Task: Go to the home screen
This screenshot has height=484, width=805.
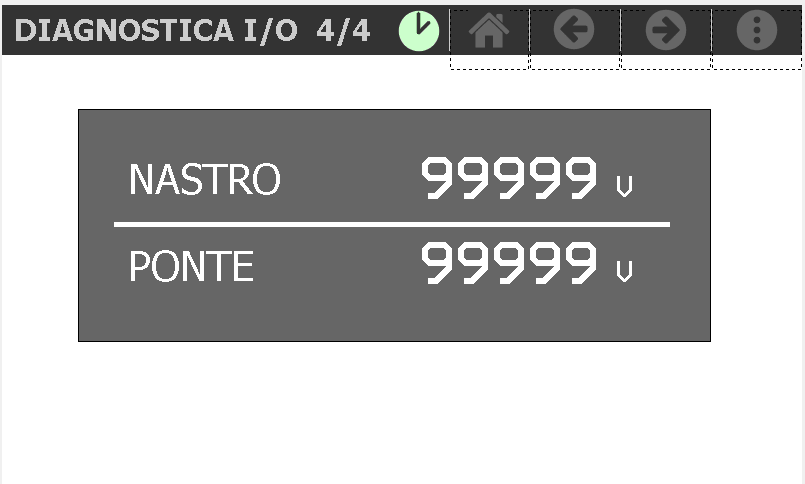Action: tap(489, 32)
